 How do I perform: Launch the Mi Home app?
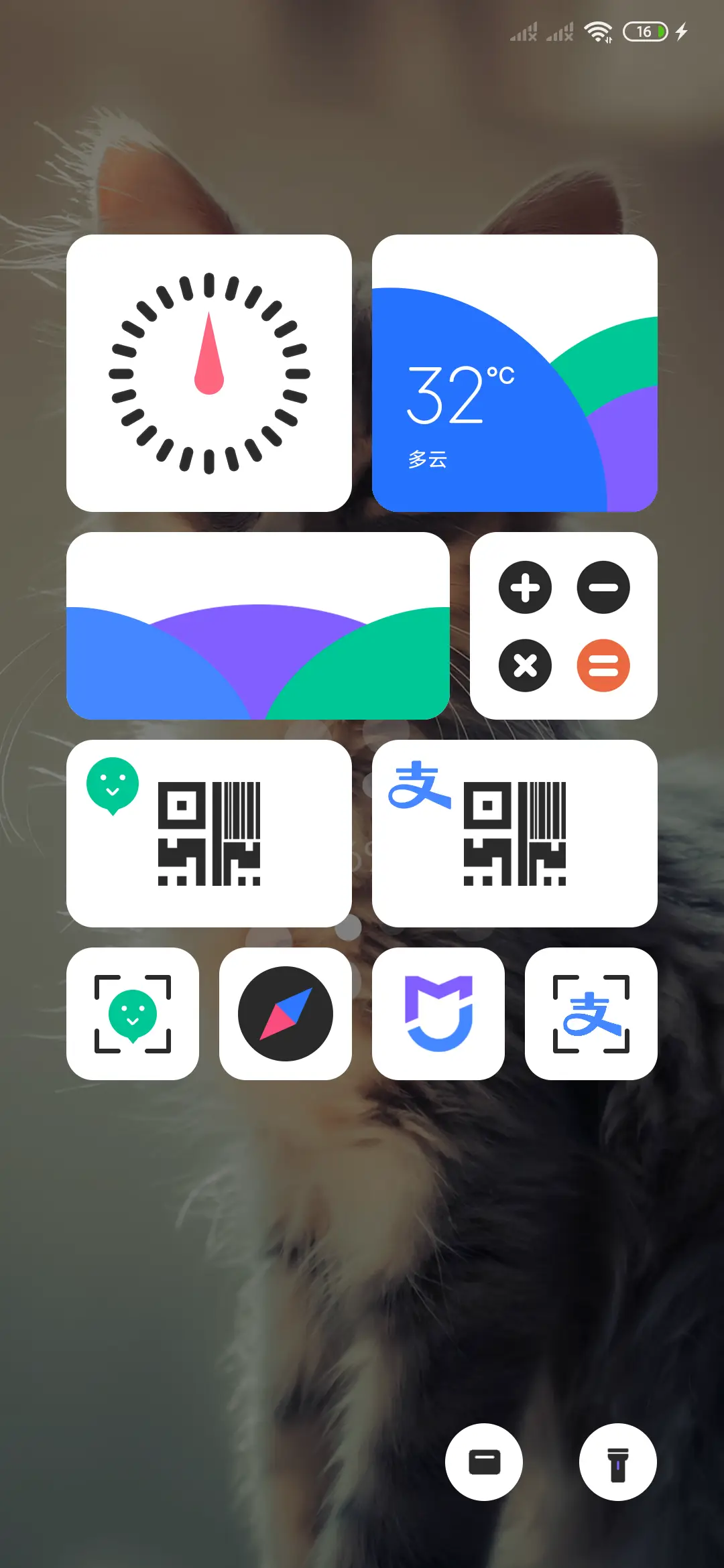(438, 1014)
